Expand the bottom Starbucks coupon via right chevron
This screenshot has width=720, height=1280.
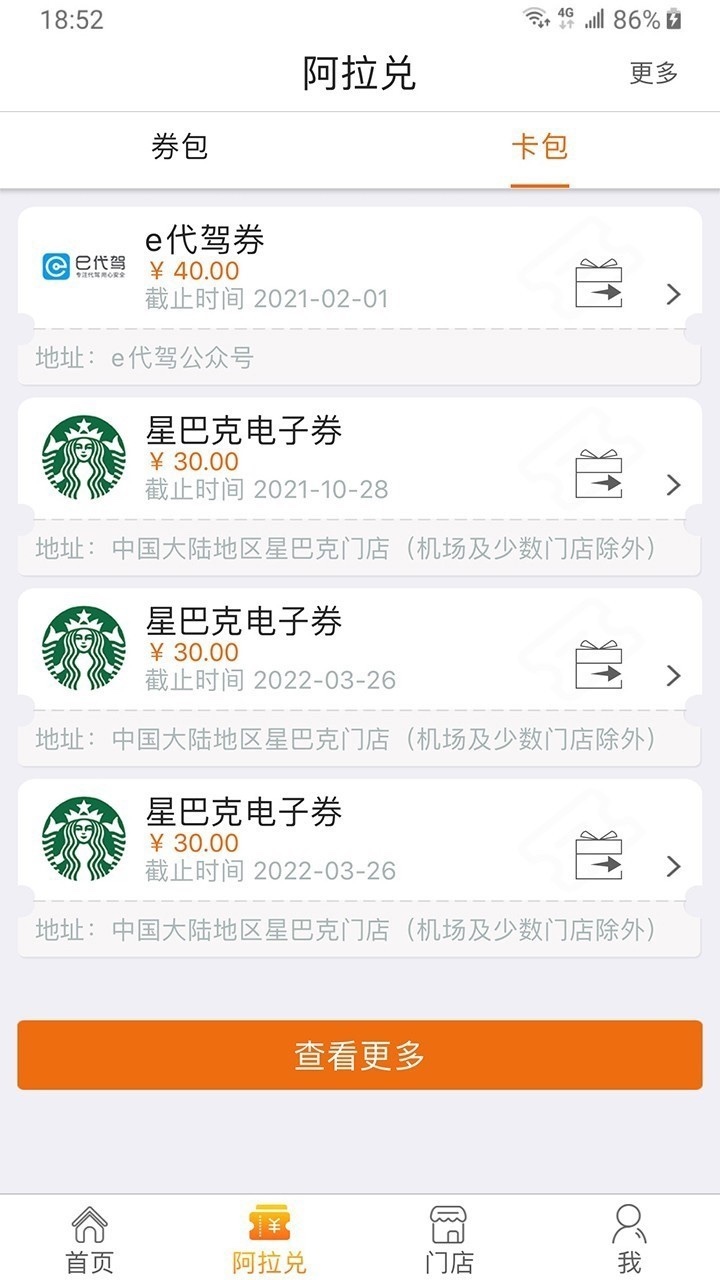(672, 866)
